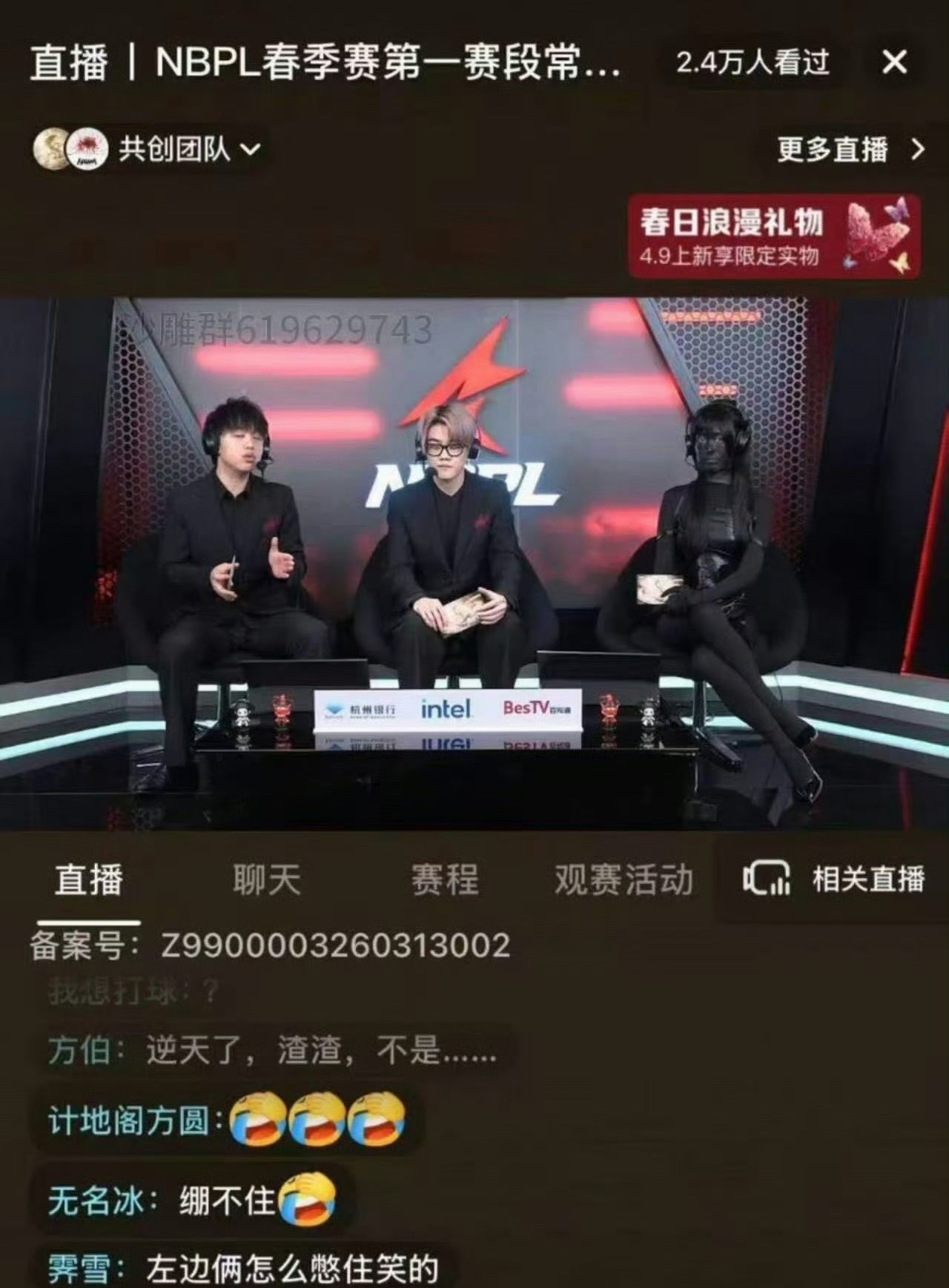Tap the live video player

(x=474, y=564)
